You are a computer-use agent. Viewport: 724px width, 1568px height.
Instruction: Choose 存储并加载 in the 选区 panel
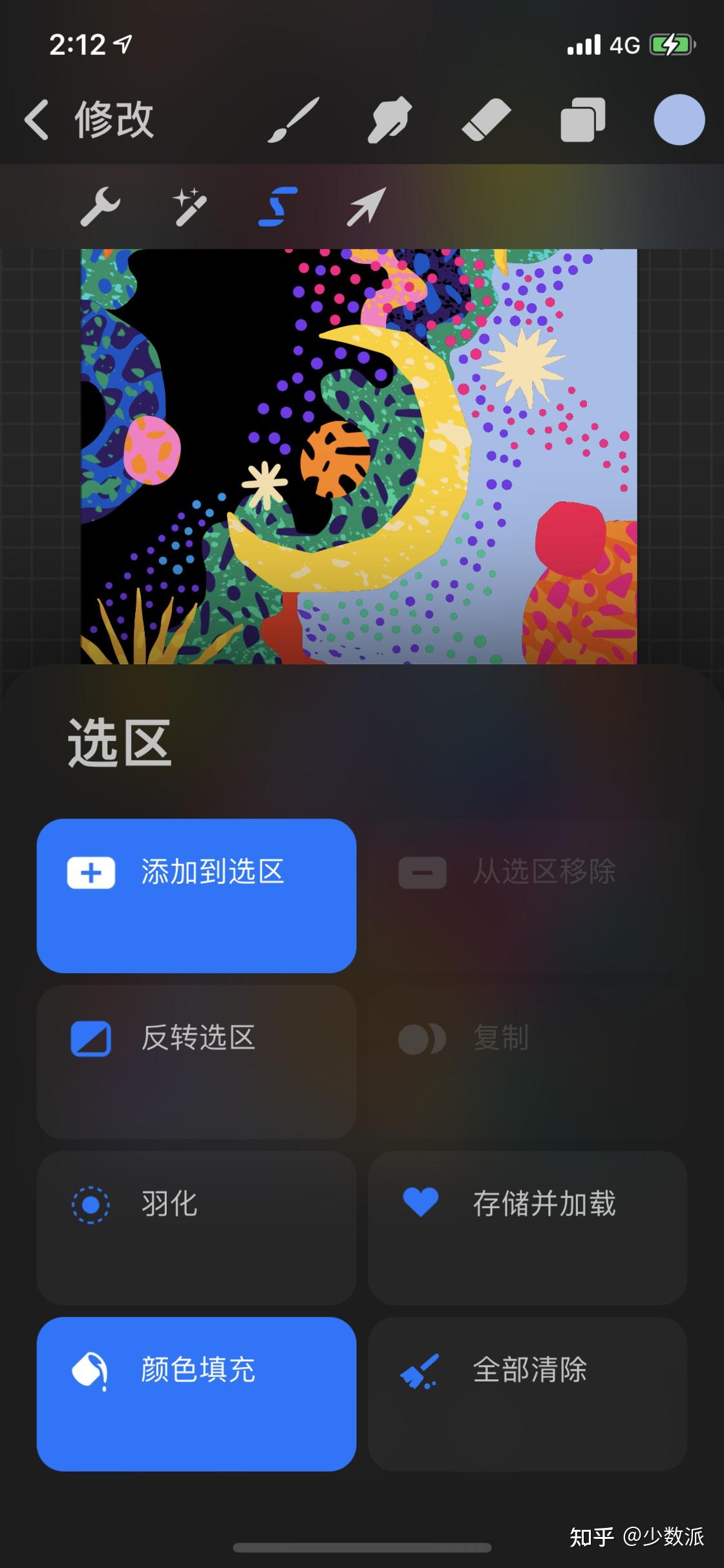(528, 1204)
